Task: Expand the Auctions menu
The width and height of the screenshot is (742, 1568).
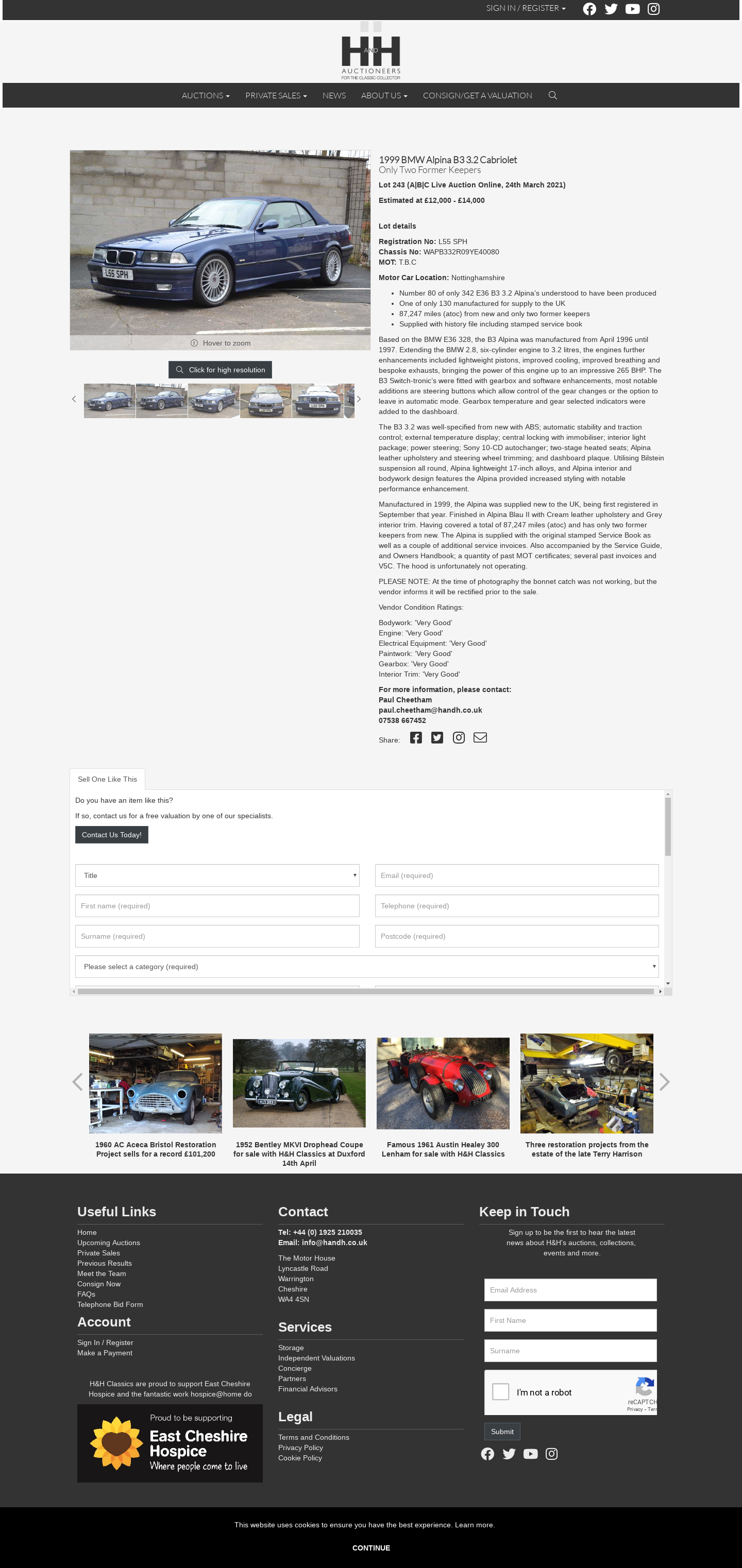Action: pyautogui.click(x=205, y=96)
